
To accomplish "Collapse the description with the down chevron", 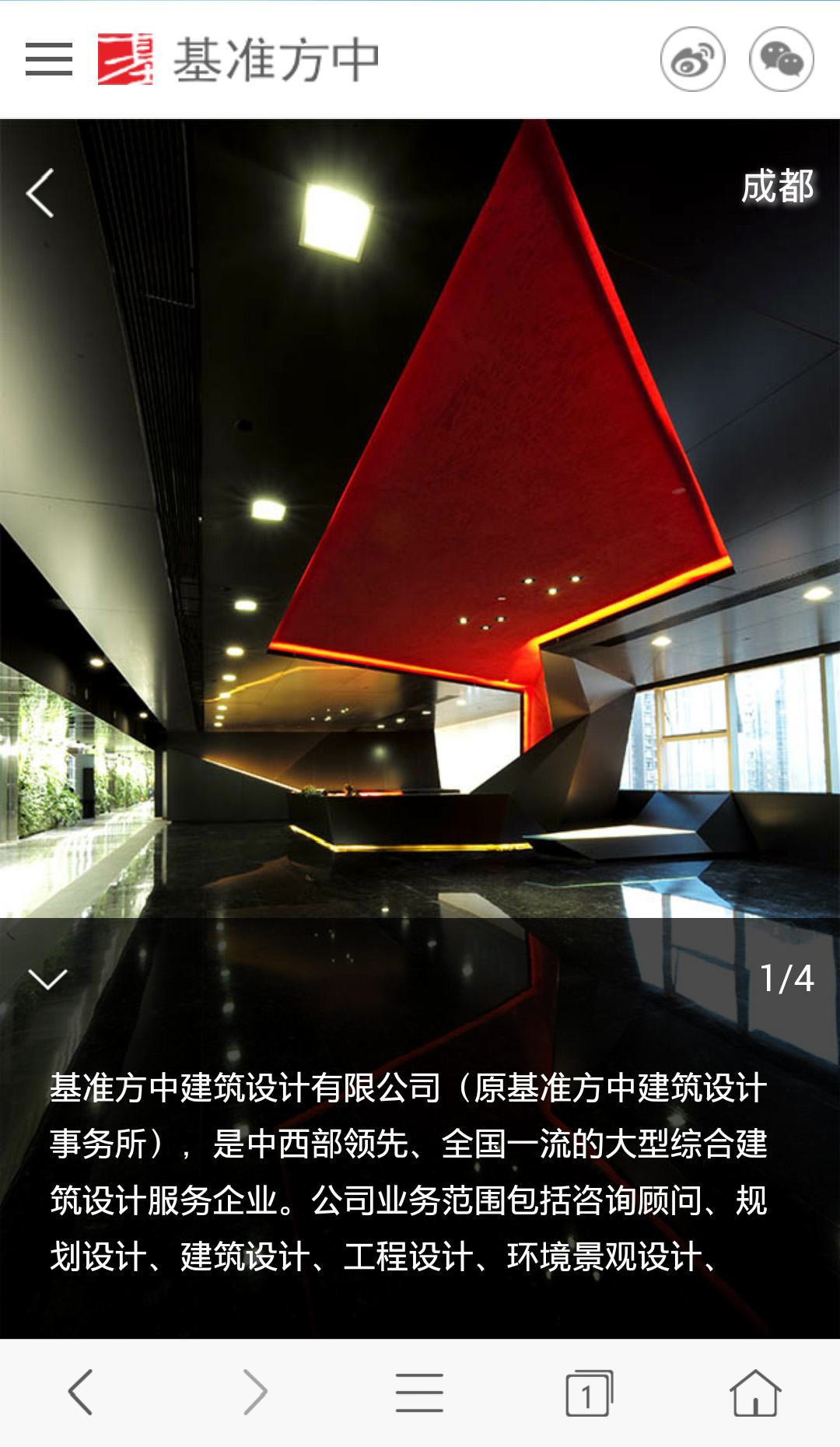I will (47, 979).
